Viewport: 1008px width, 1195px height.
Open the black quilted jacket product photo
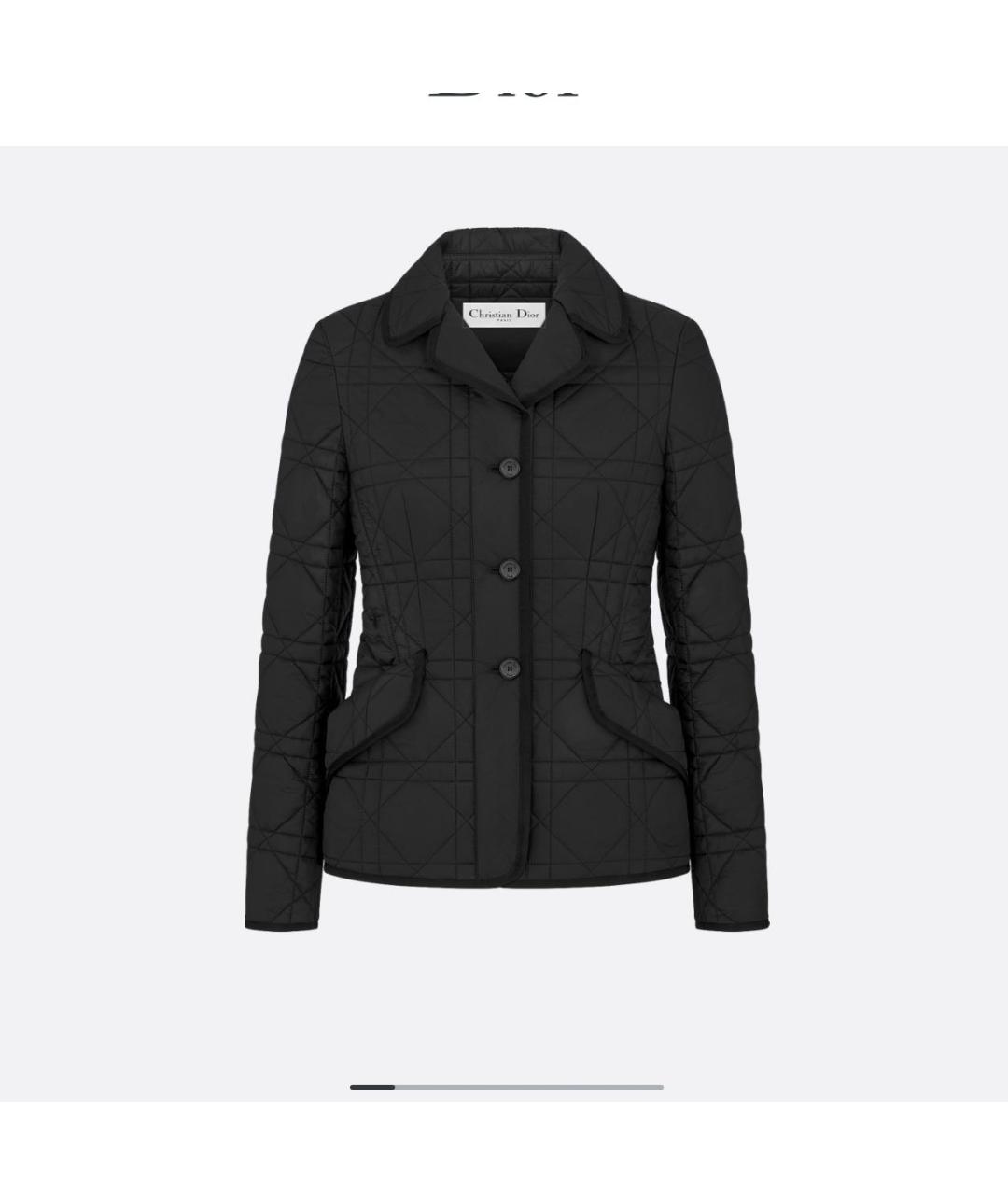click(x=505, y=579)
